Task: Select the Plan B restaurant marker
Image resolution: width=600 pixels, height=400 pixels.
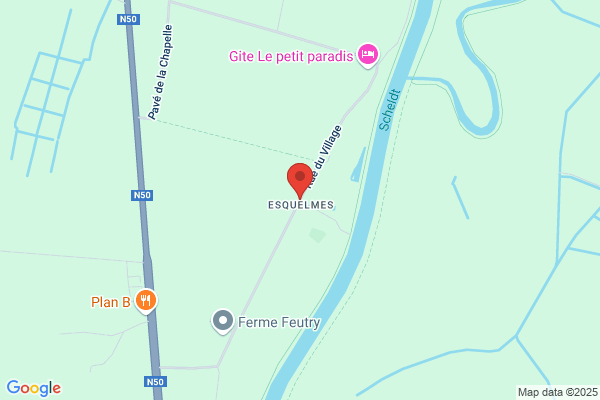Action: click(146, 301)
